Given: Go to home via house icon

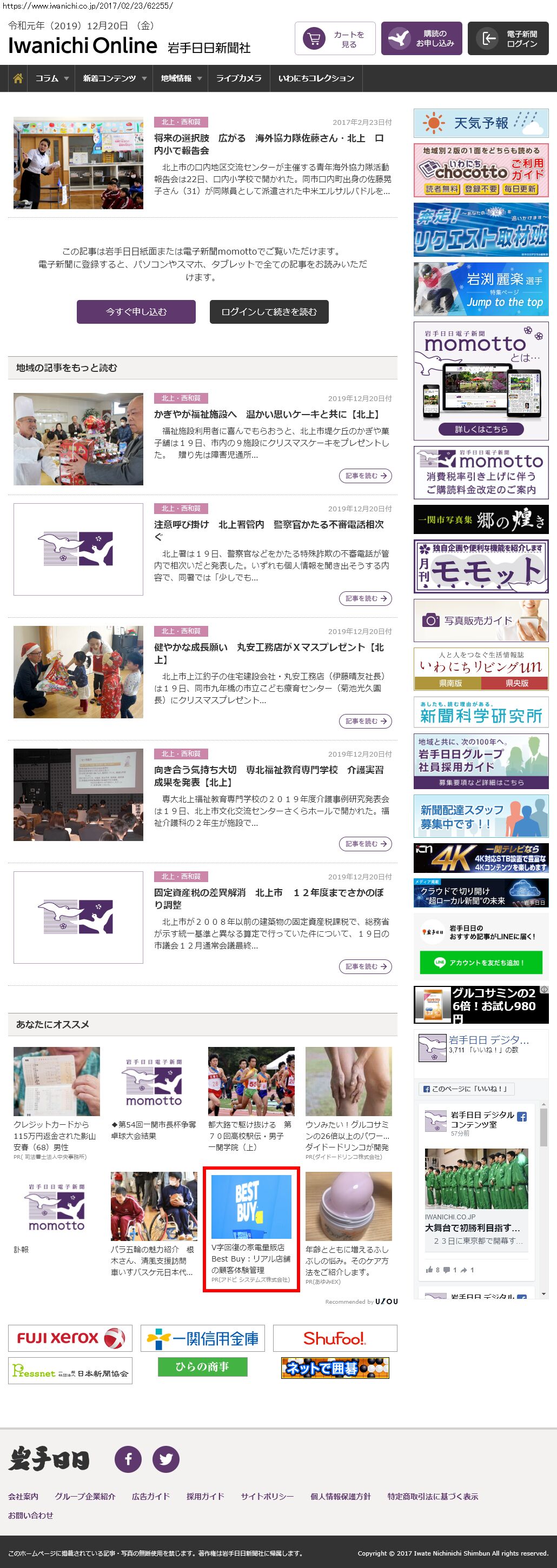Looking at the screenshot, I should coord(18,78).
